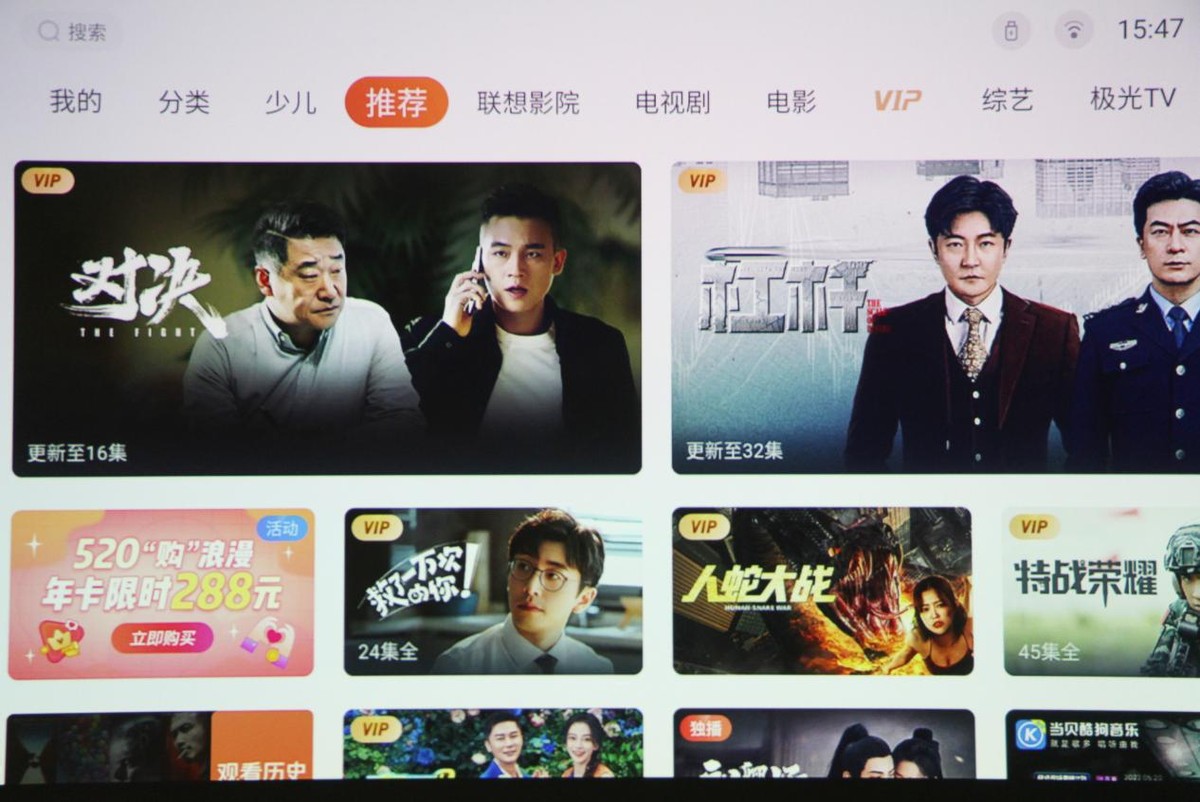Switch to the 分类 tab
The image size is (1200, 802).
tap(184, 102)
